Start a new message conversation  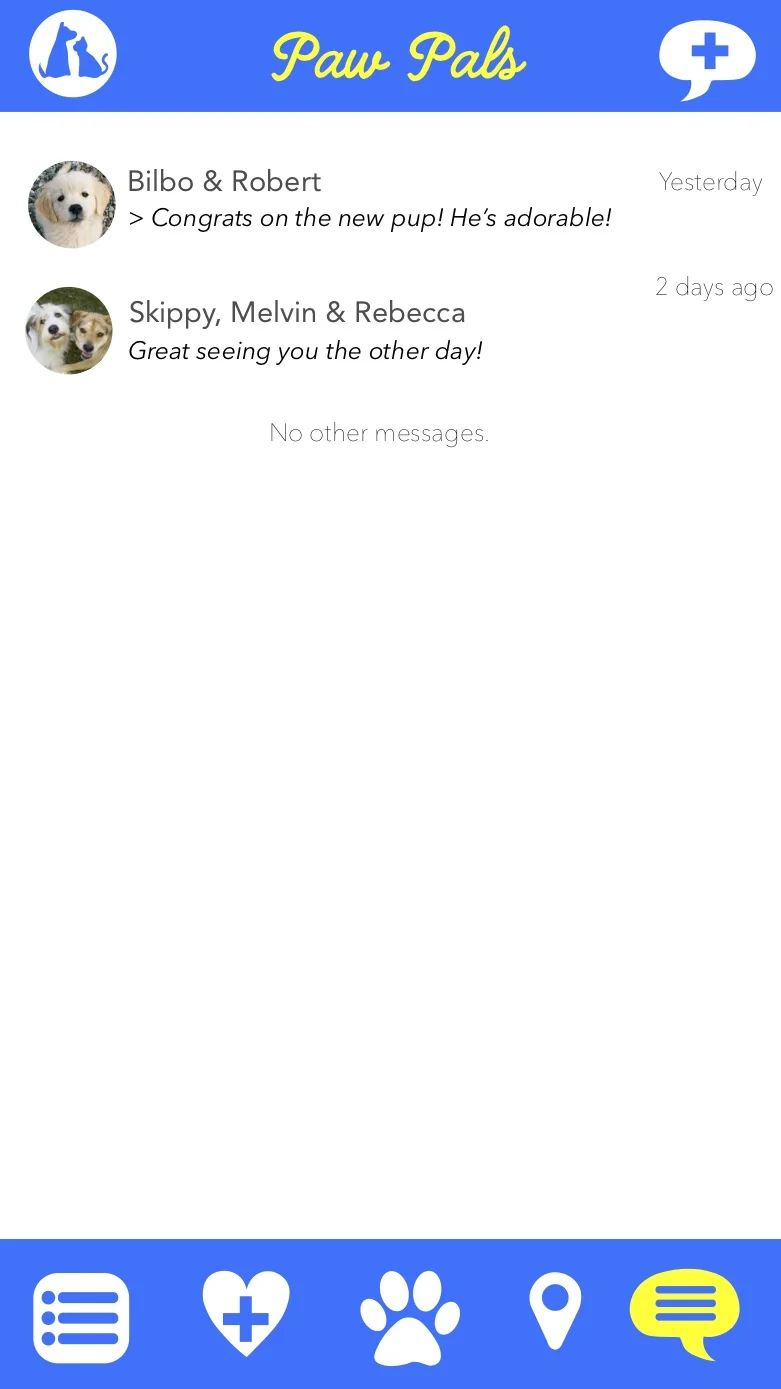(x=706, y=55)
